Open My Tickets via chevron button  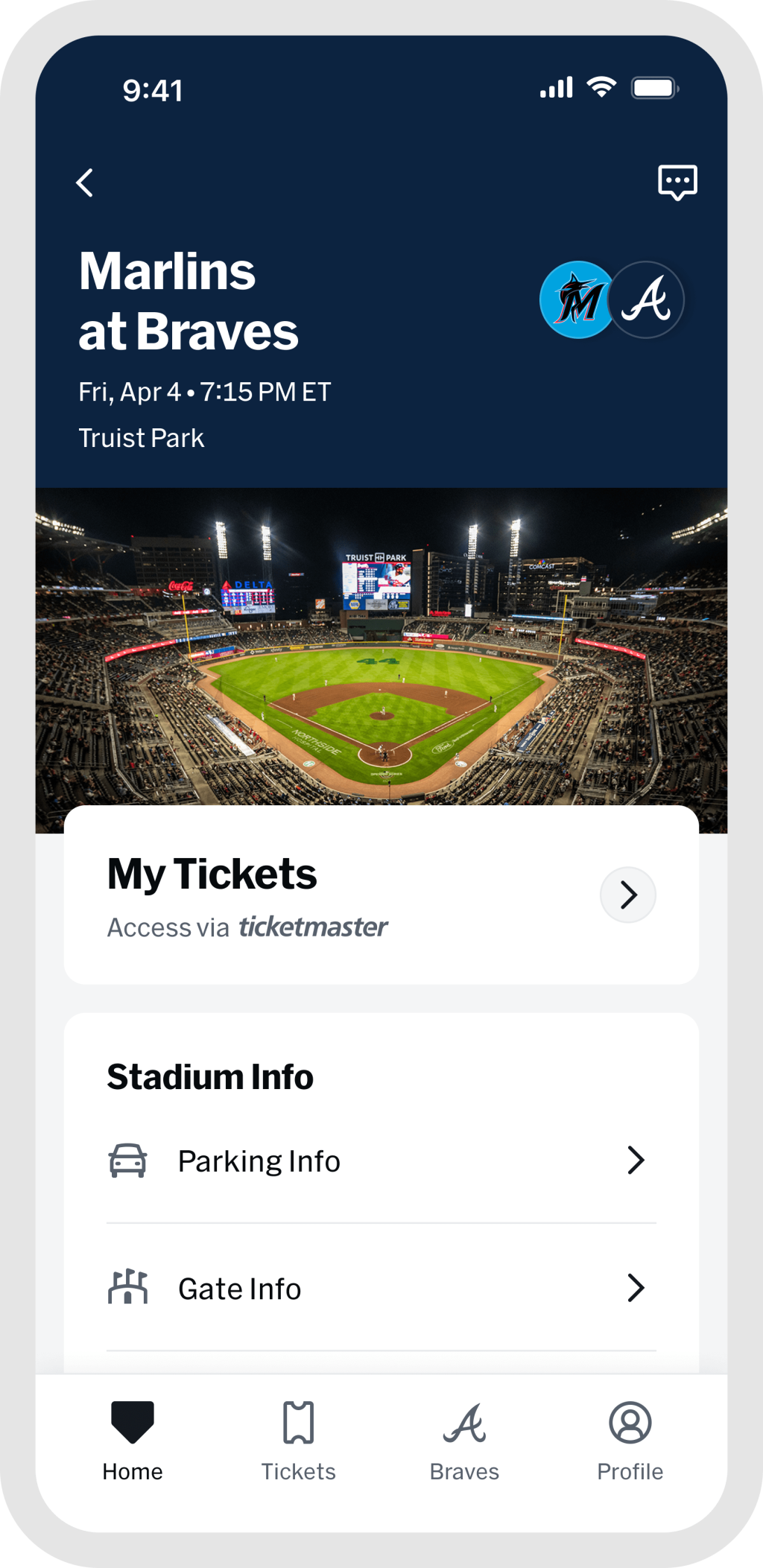click(628, 895)
